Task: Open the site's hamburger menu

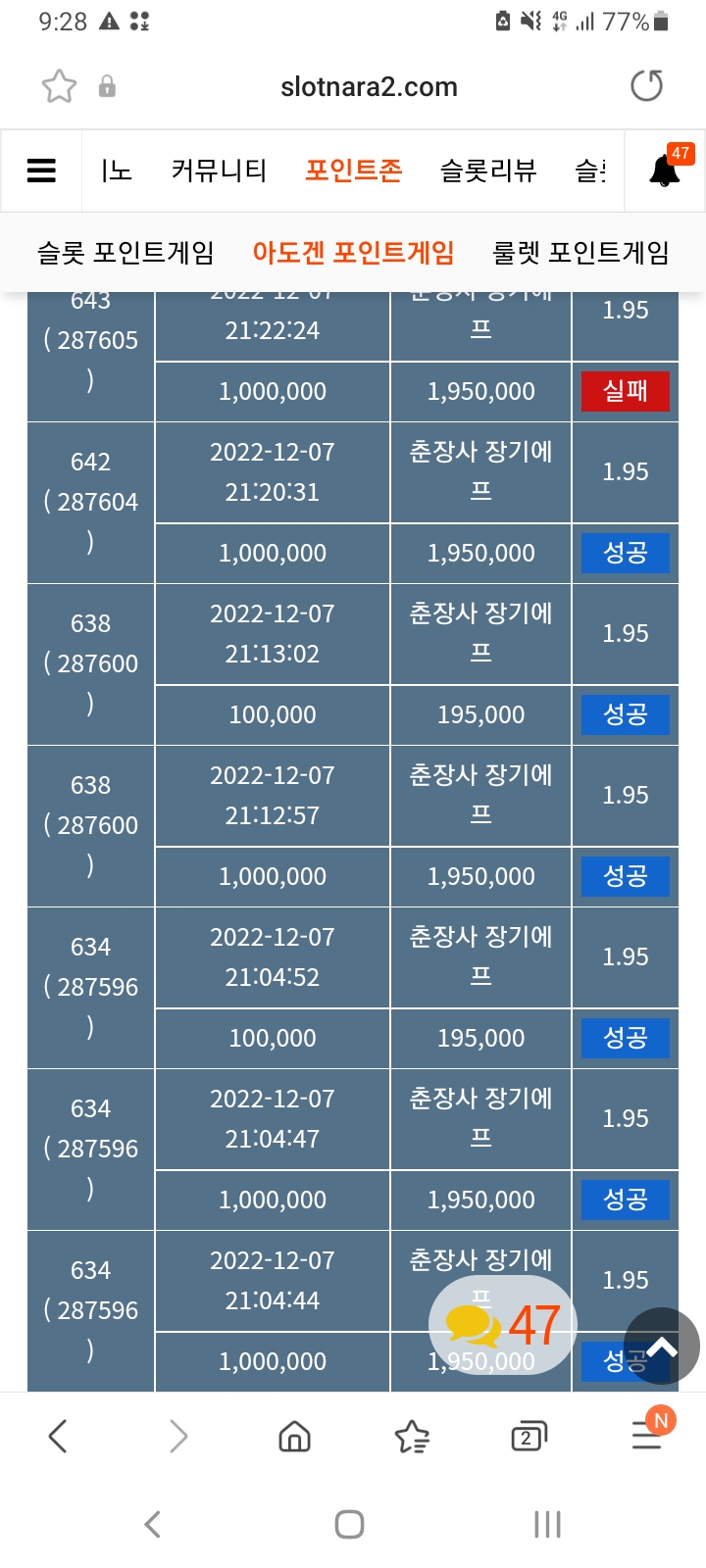Action: click(x=41, y=171)
